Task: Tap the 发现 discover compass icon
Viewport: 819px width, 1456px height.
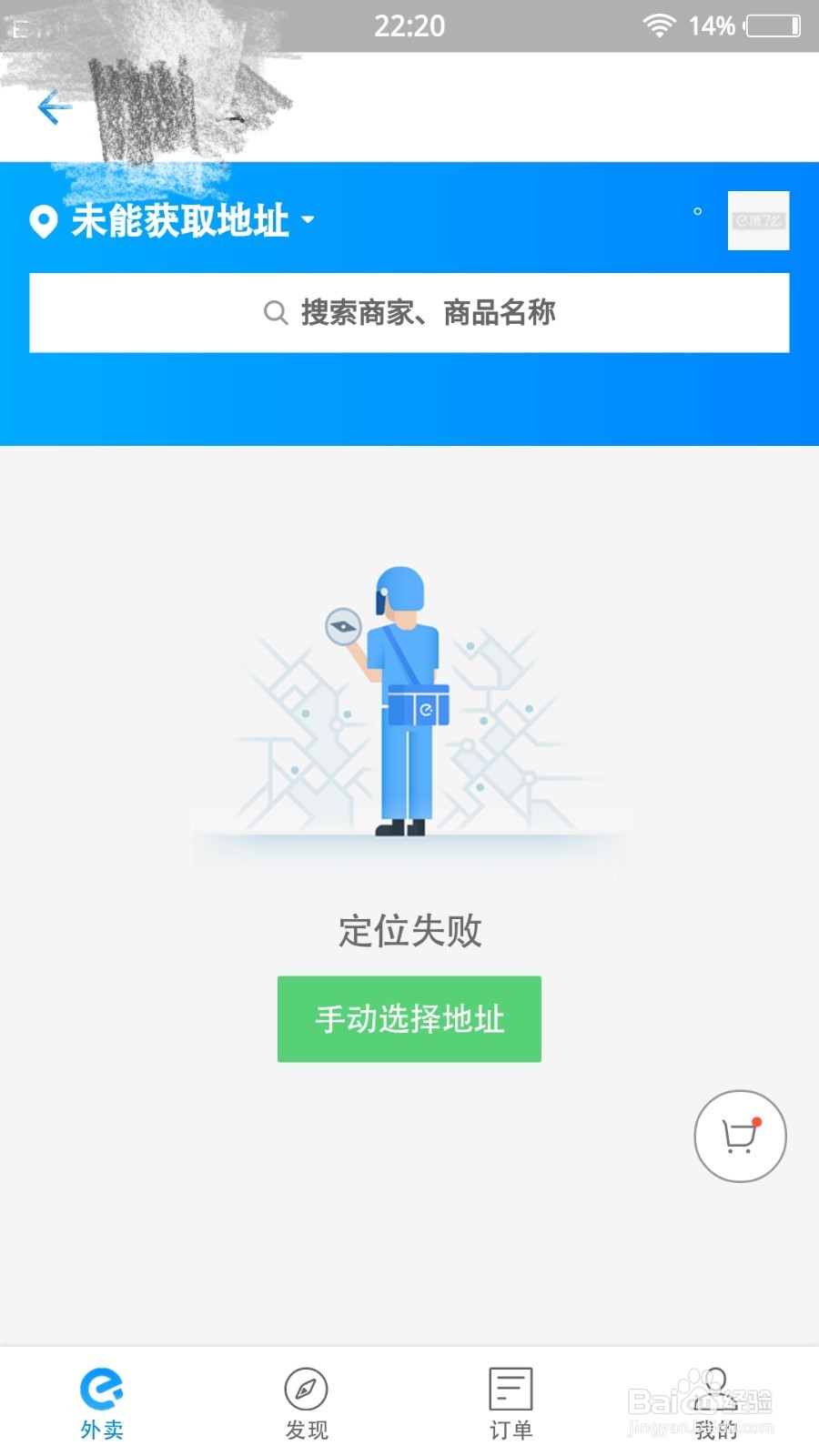Action: coord(307,1389)
